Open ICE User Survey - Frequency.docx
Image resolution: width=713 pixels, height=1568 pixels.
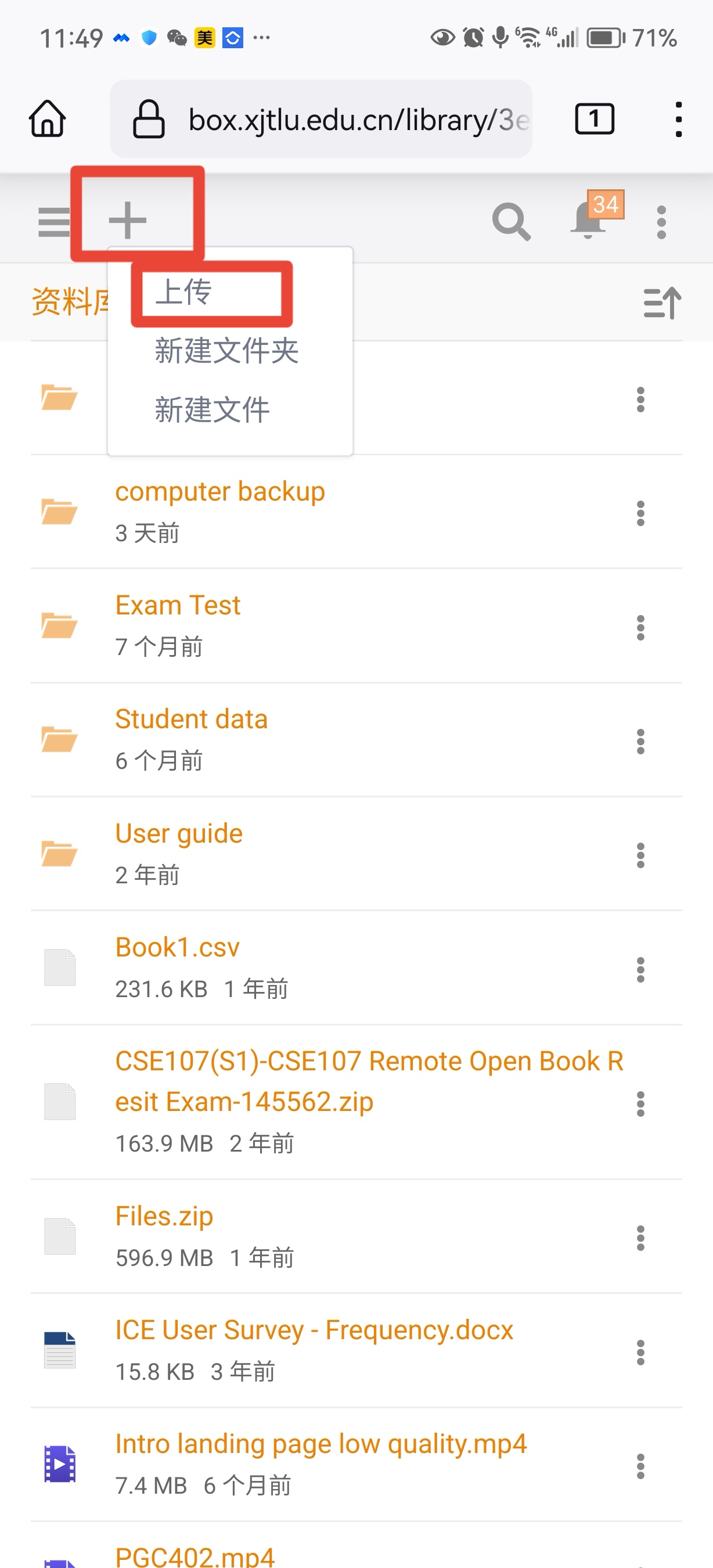314,1330
